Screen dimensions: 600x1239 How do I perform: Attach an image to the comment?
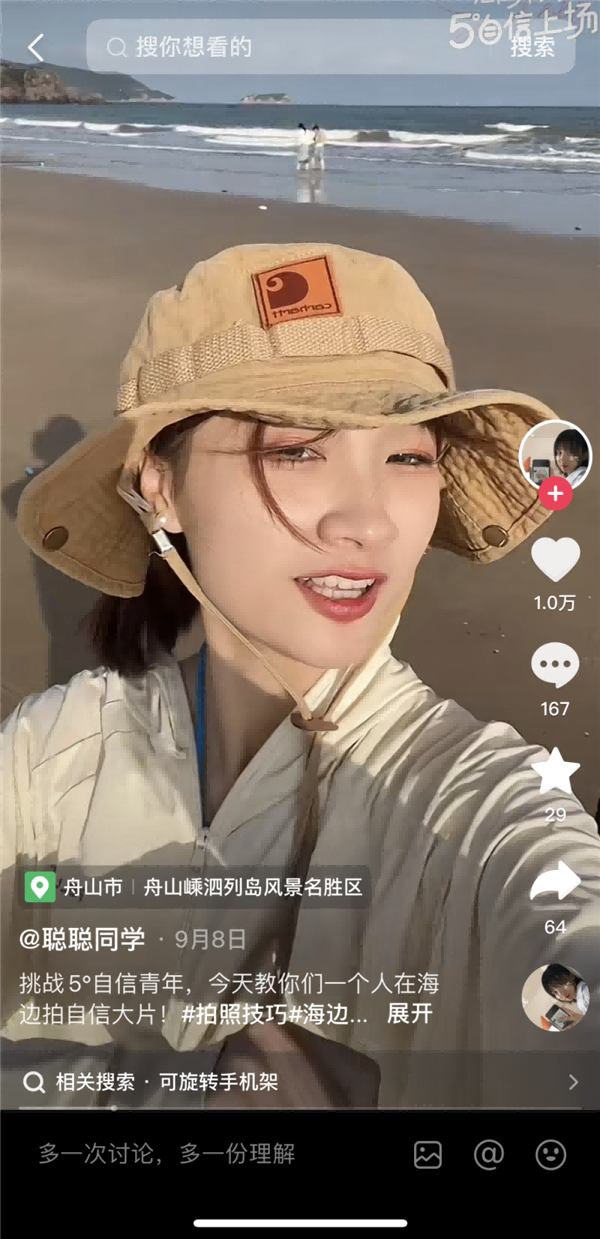point(427,1155)
